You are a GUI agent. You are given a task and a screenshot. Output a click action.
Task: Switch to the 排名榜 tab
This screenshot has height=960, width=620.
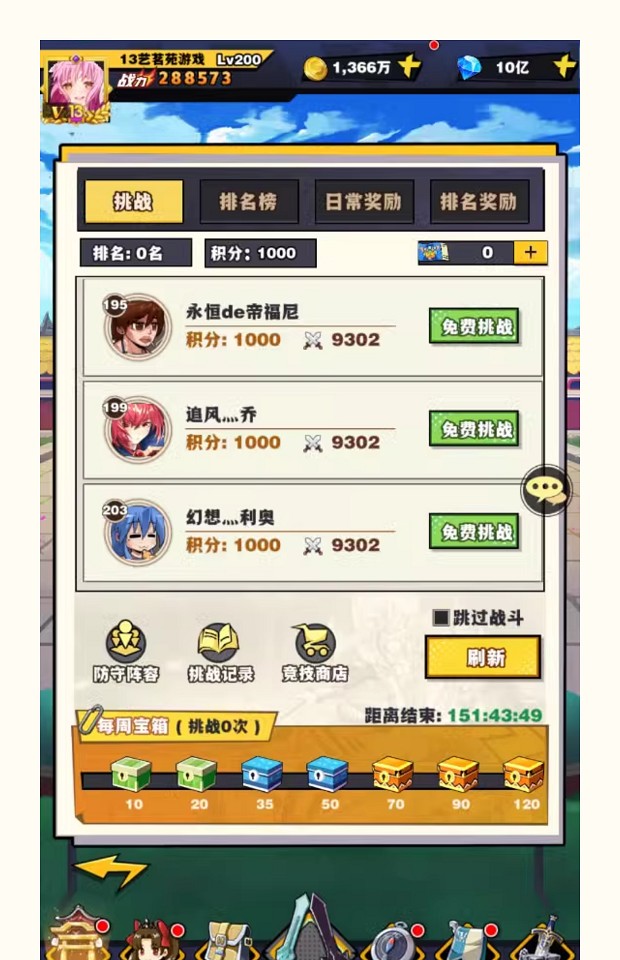click(248, 202)
